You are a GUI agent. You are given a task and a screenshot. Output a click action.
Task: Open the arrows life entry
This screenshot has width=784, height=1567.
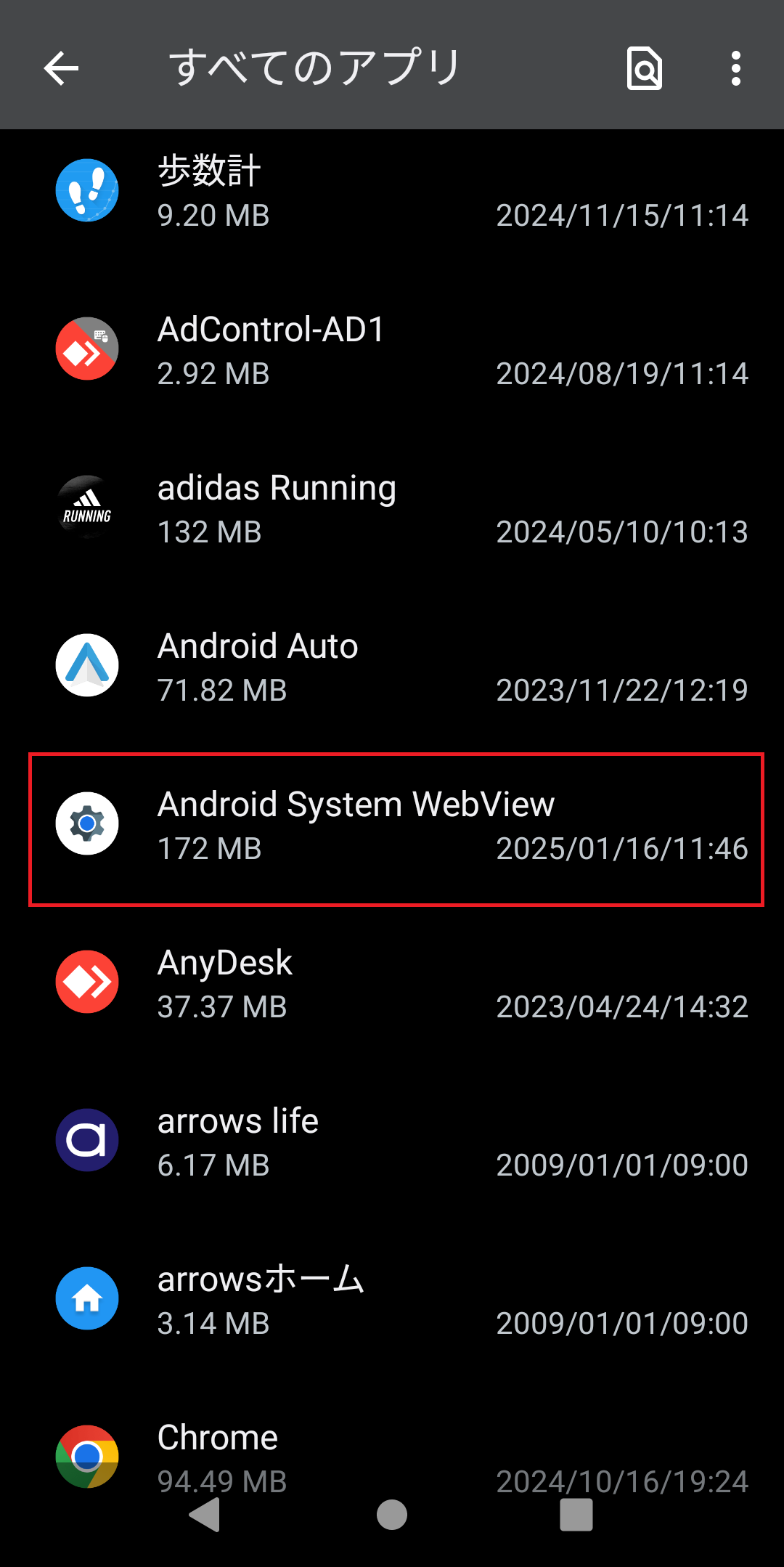392,1141
